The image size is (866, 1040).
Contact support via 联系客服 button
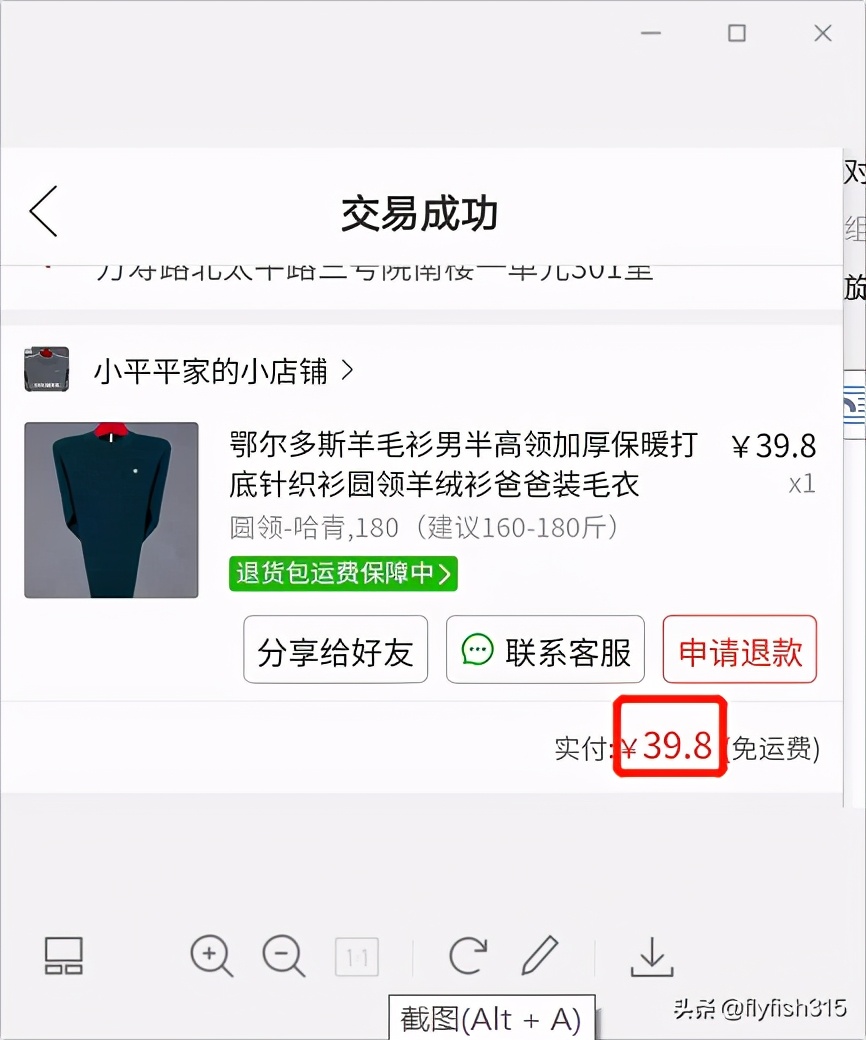click(x=545, y=649)
